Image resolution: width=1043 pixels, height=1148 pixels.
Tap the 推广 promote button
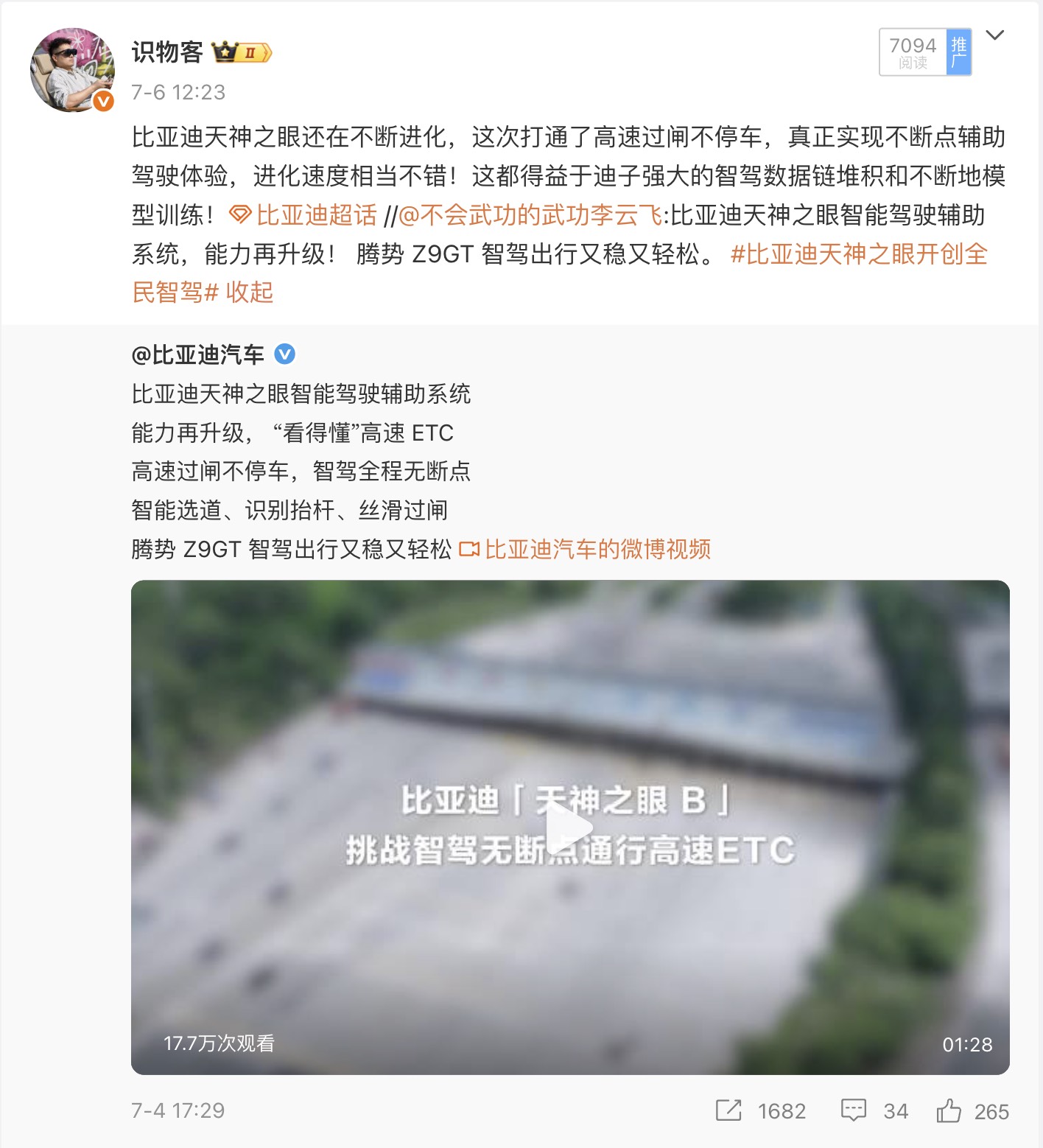[x=958, y=52]
